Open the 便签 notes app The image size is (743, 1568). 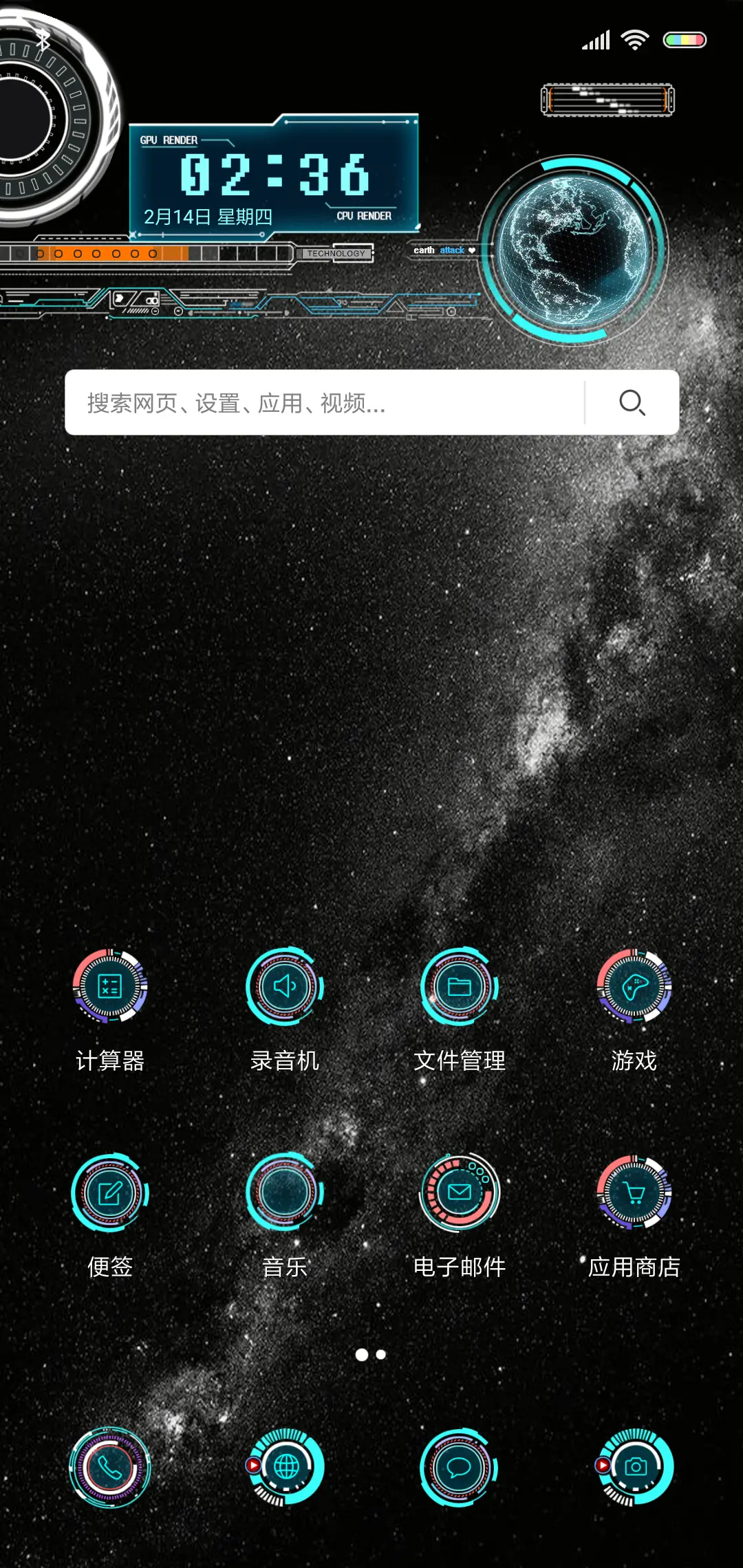(110, 1193)
